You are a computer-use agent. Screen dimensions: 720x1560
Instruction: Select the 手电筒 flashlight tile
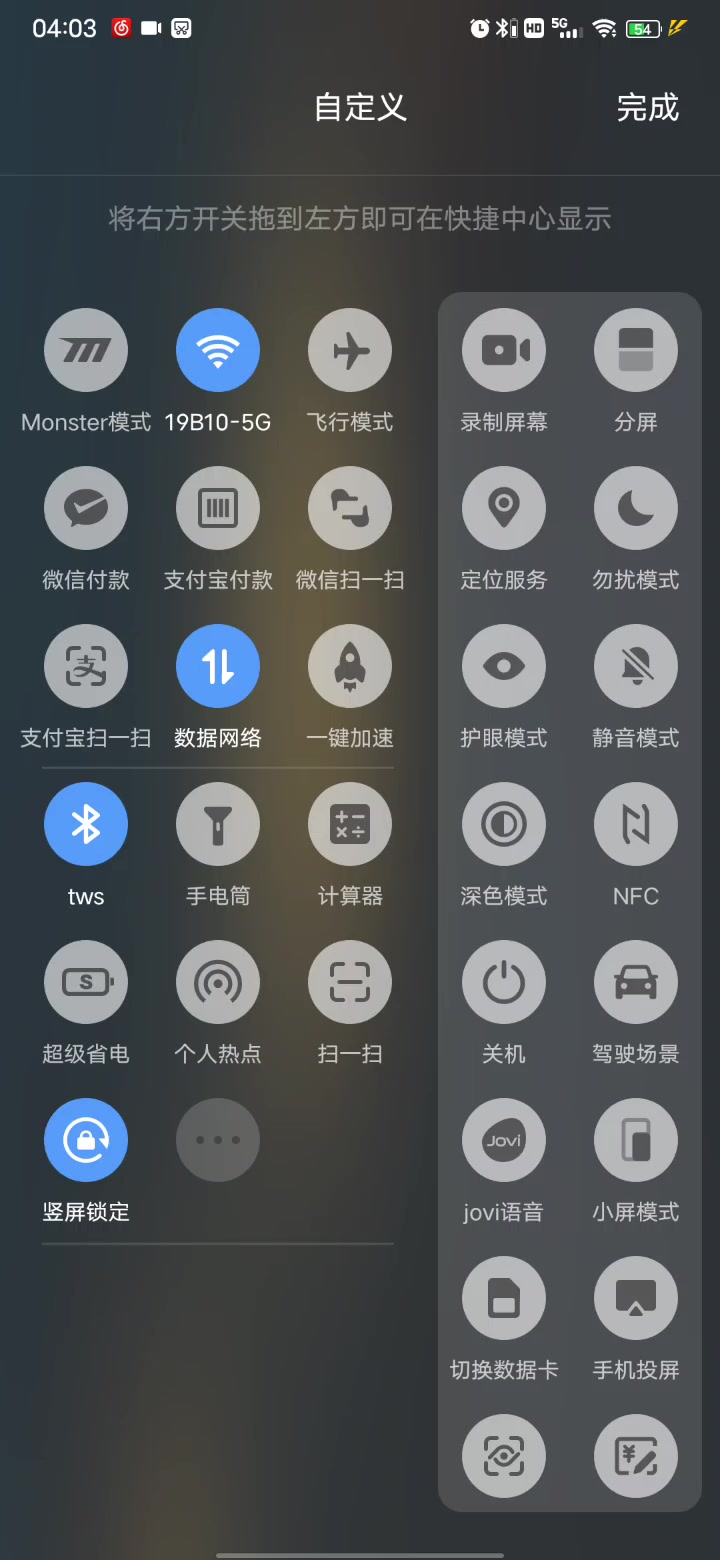pyautogui.click(x=218, y=824)
